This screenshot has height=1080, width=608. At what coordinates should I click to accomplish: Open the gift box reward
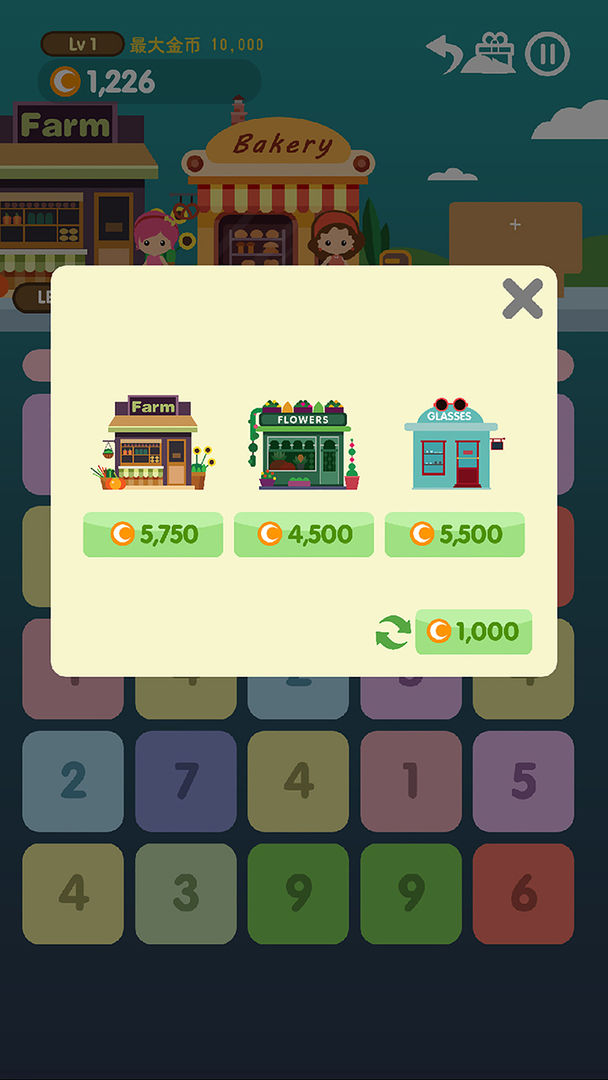tap(490, 54)
